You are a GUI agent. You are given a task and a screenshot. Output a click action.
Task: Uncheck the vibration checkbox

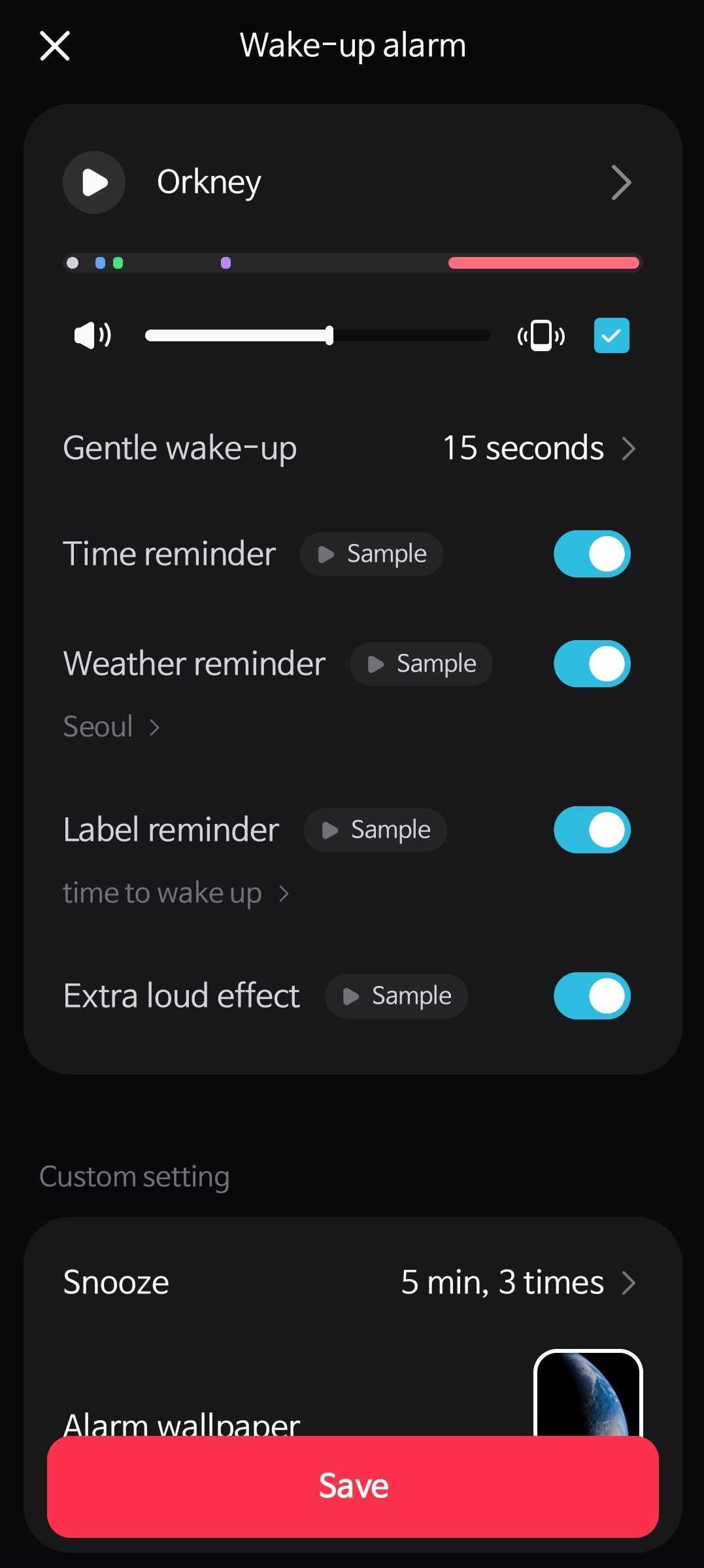coord(611,335)
